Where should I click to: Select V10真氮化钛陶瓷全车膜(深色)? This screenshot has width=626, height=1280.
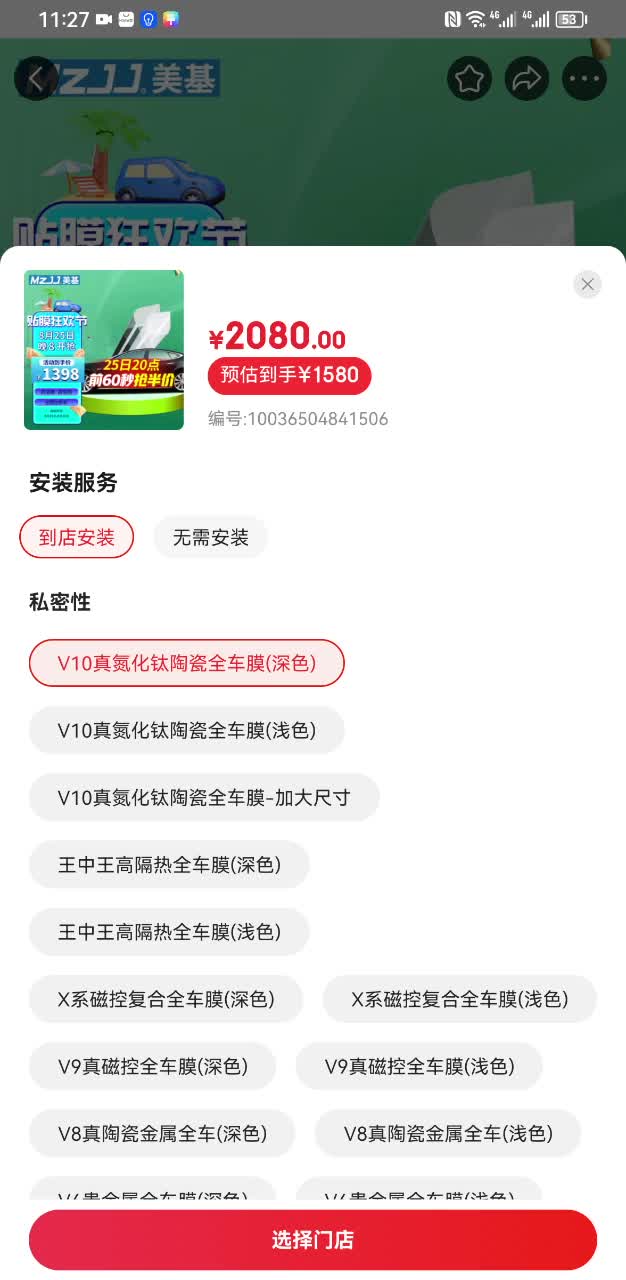(x=187, y=663)
